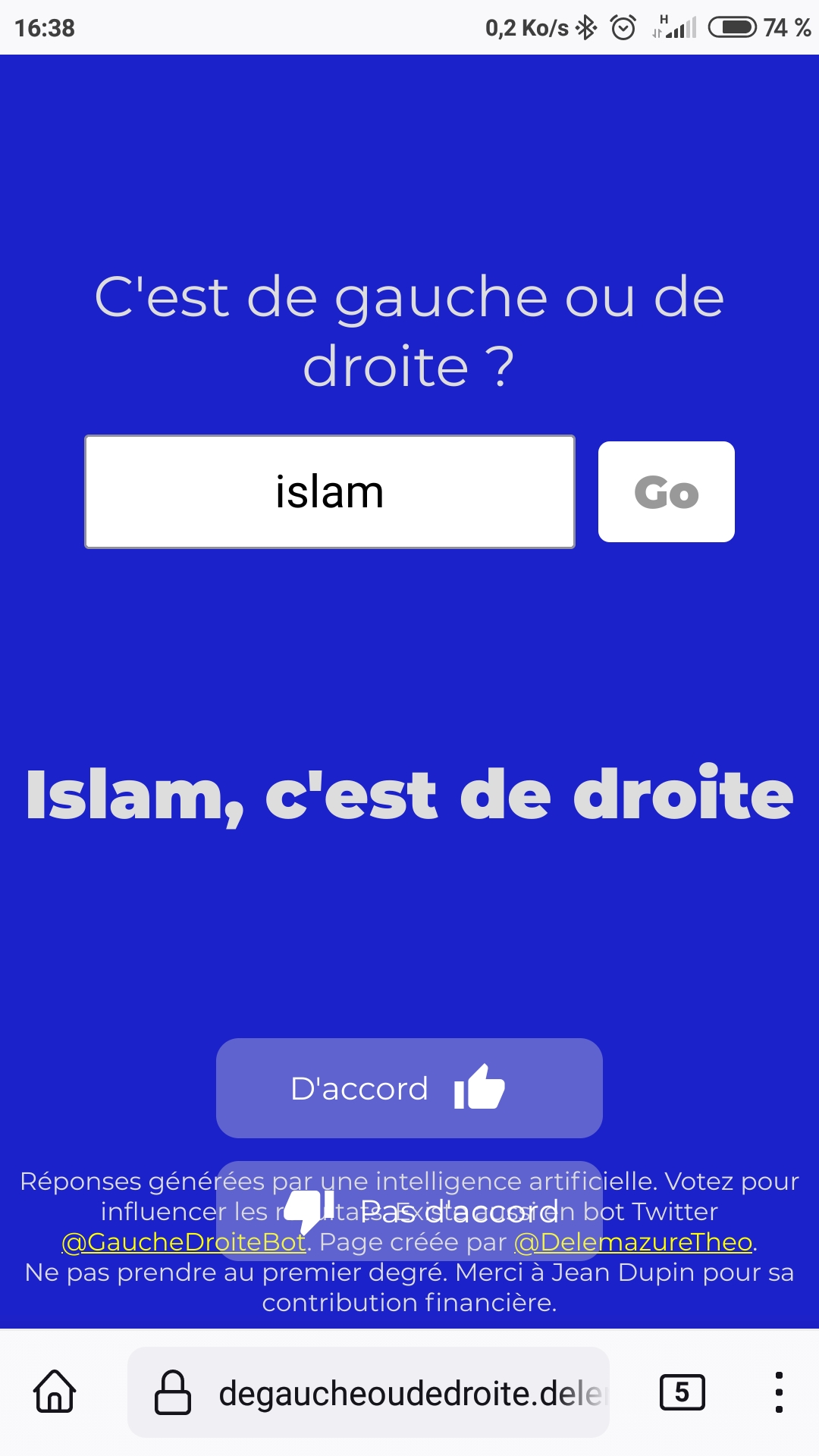Tap the degaucheoudedroite address bar
The width and height of the screenshot is (819, 1456).
click(394, 1392)
